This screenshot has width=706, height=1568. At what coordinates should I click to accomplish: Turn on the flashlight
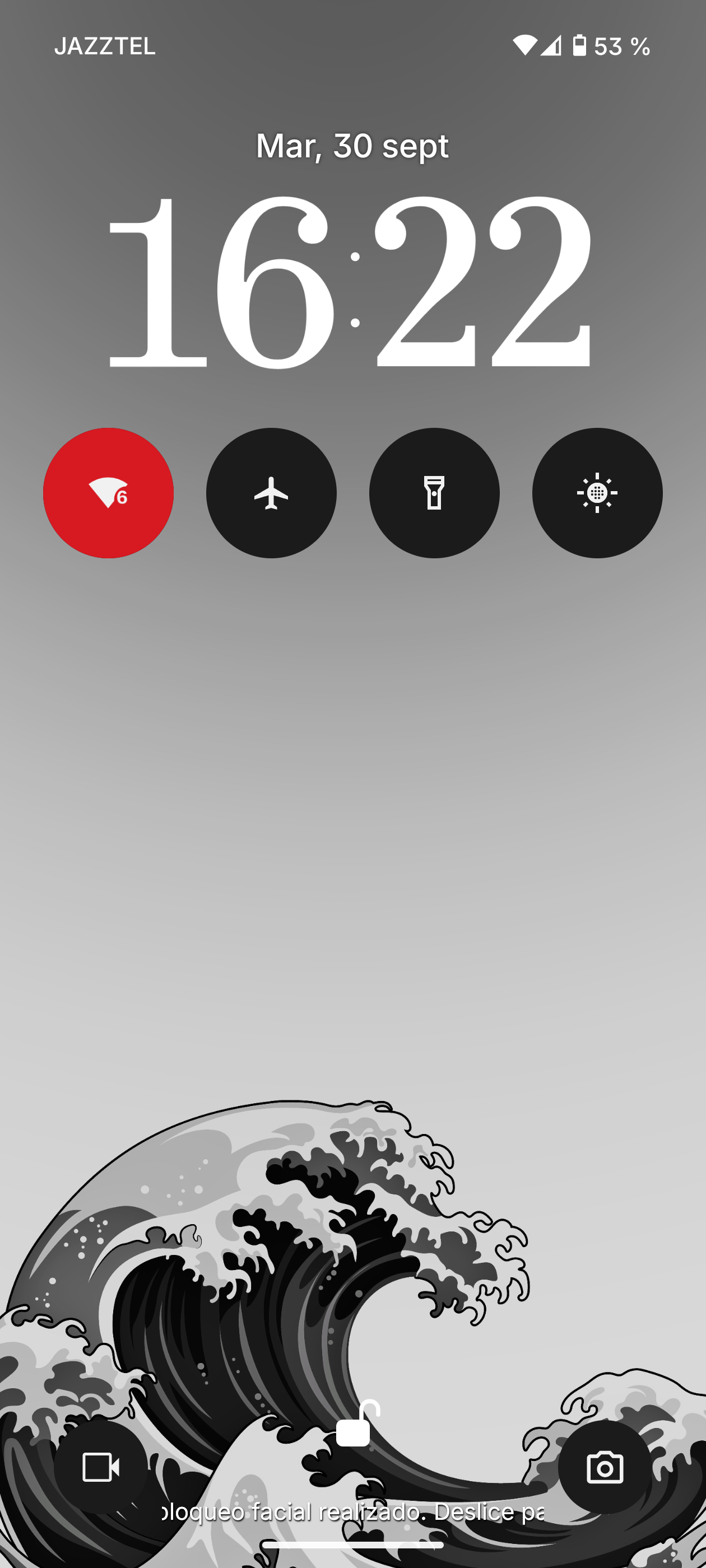(434, 493)
